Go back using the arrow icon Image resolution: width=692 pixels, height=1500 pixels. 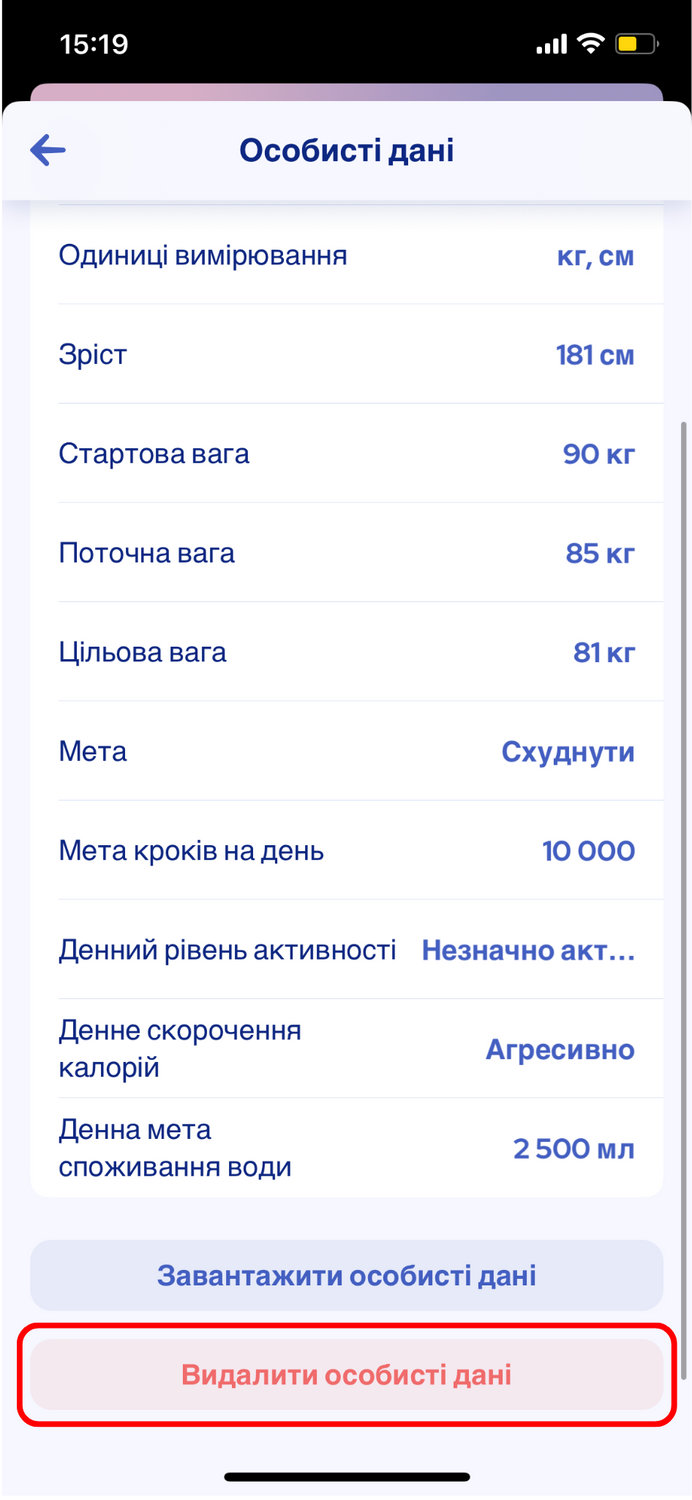click(47, 151)
